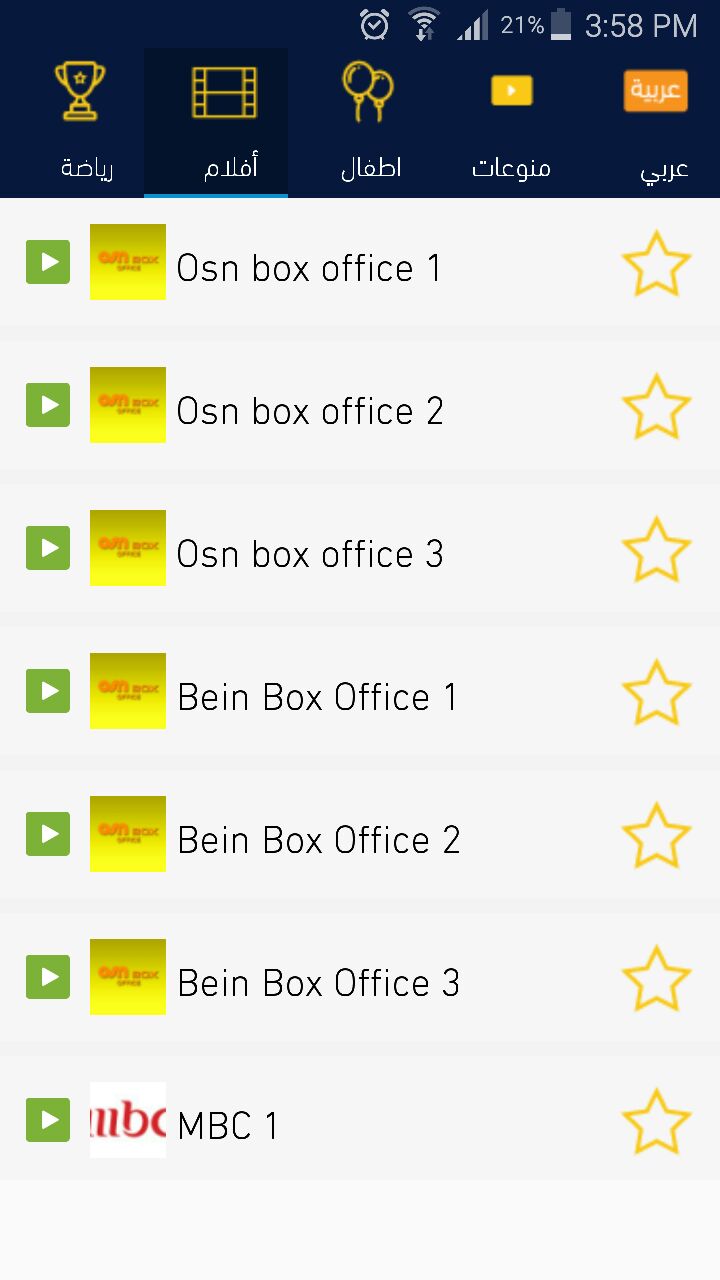
Task: Favorite Bein Box Office 1 with the star
Action: click(656, 693)
